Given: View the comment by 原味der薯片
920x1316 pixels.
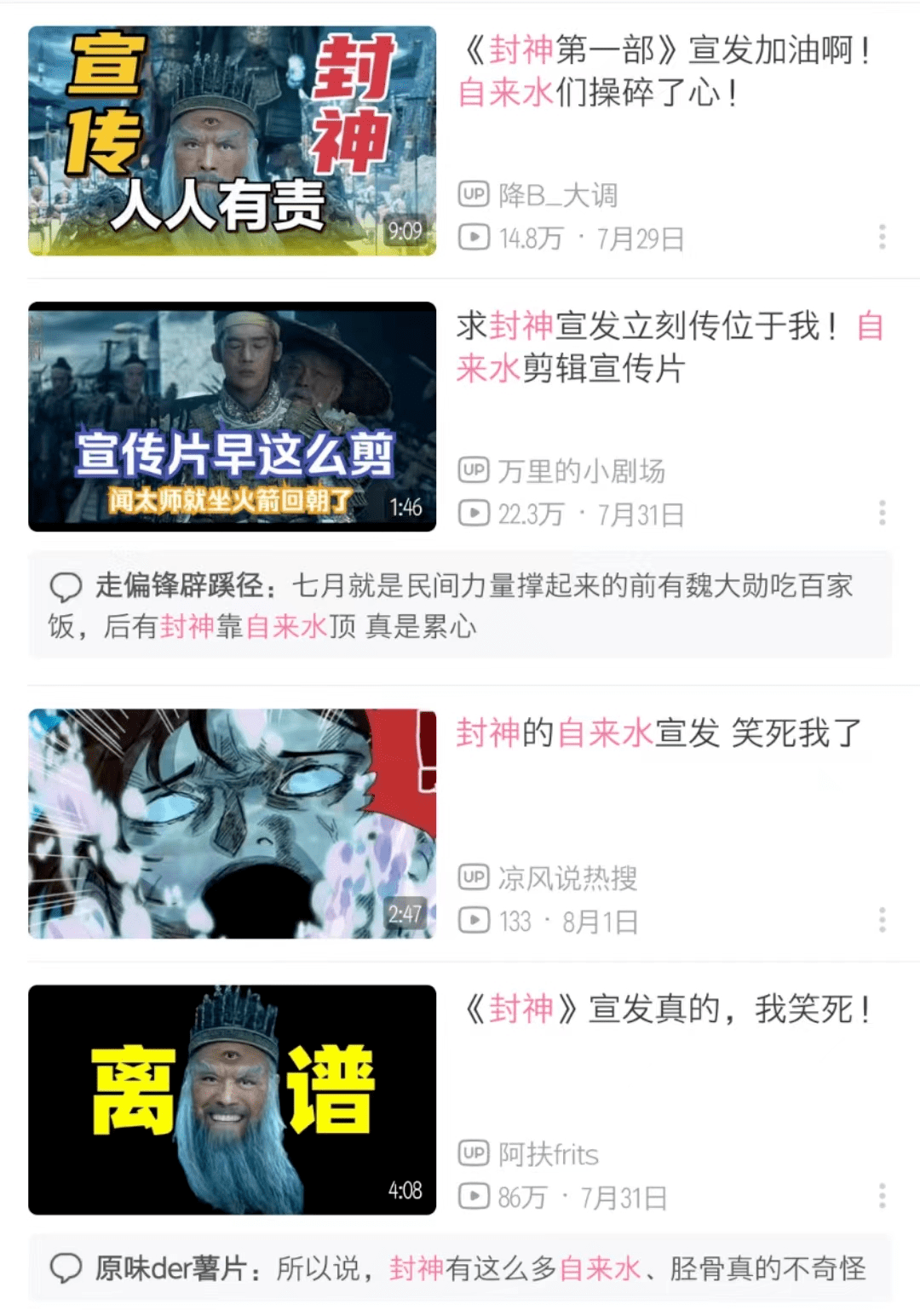Looking at the screenshot, I should [460, 1268].
